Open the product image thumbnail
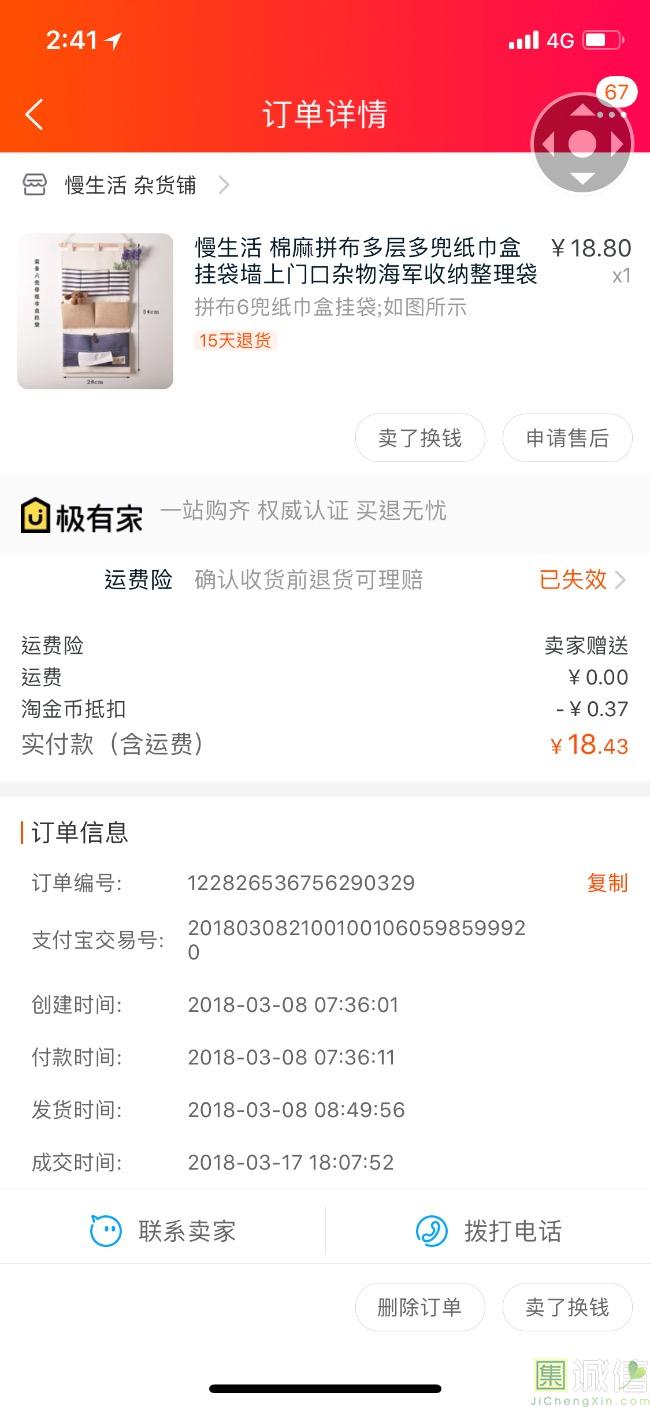650x1407 pixels. [x=95, y=311]
